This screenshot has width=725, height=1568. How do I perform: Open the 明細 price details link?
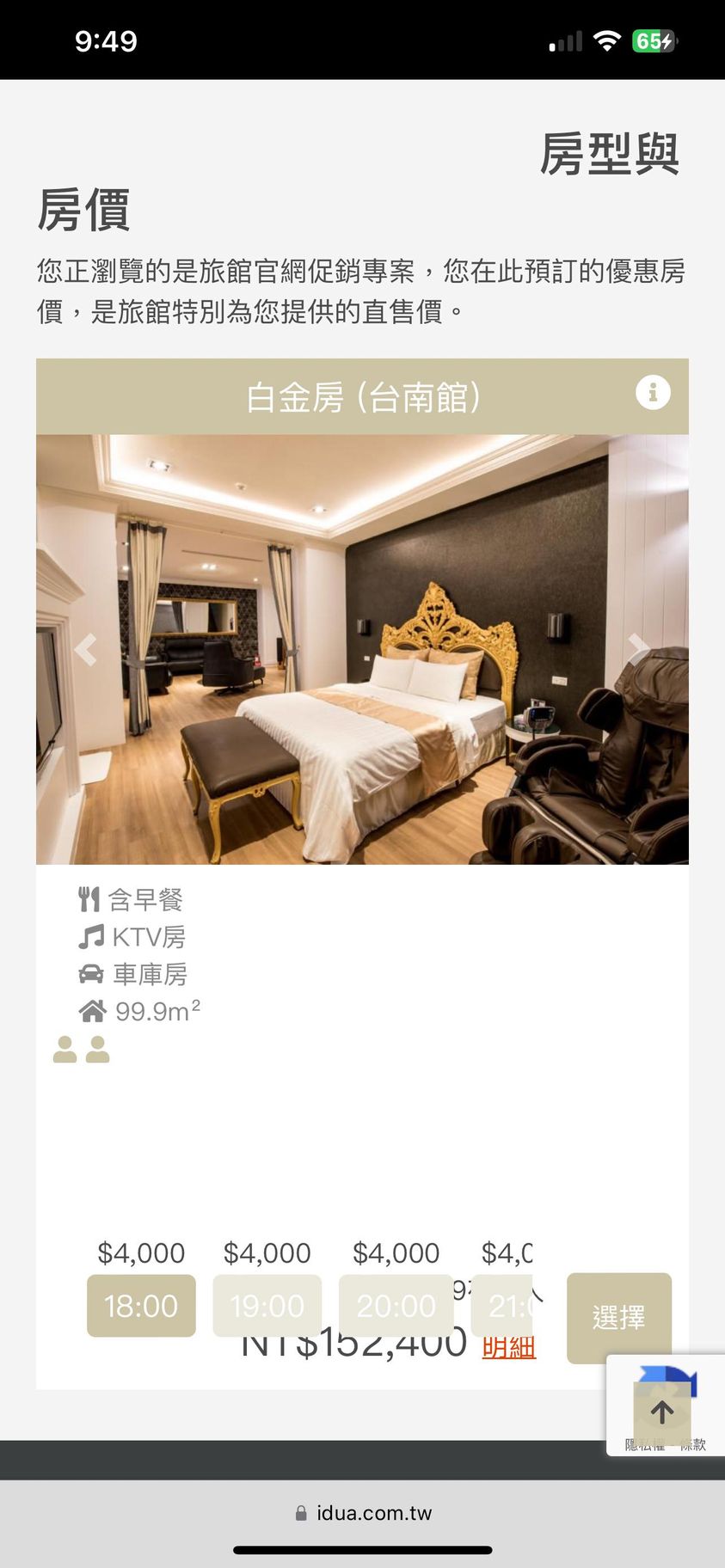coord(509,1348)
